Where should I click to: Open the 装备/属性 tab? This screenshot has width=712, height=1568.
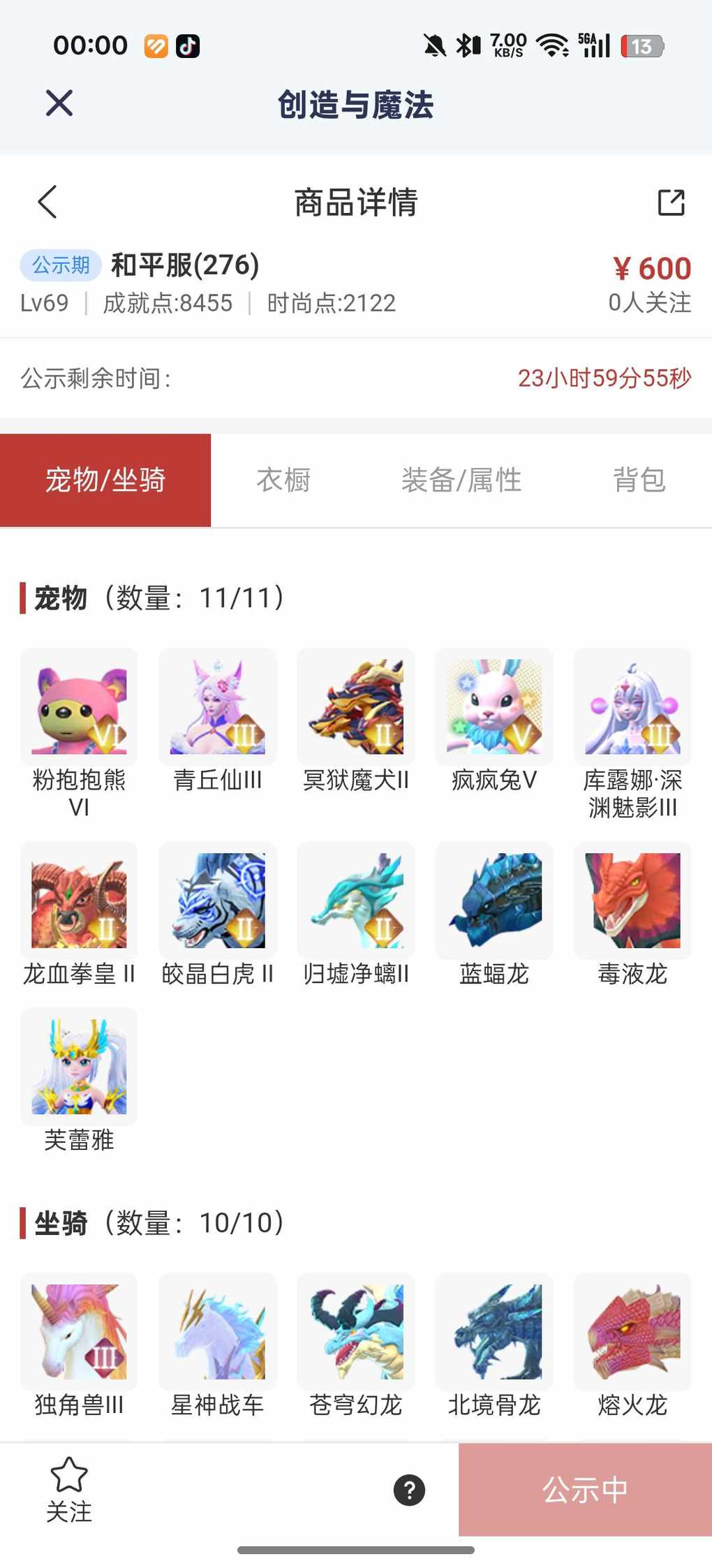pos(461,480)
